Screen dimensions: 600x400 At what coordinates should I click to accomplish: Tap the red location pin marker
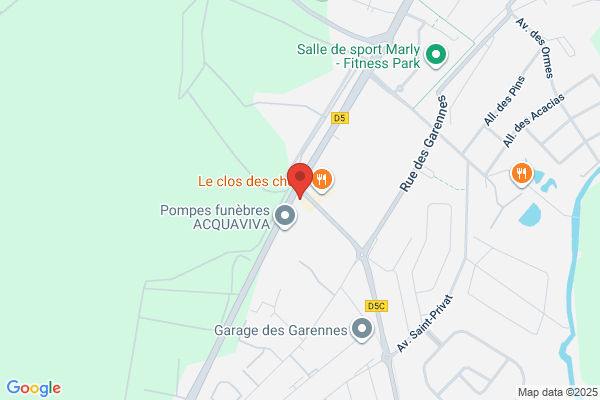[x=300, y=180]
